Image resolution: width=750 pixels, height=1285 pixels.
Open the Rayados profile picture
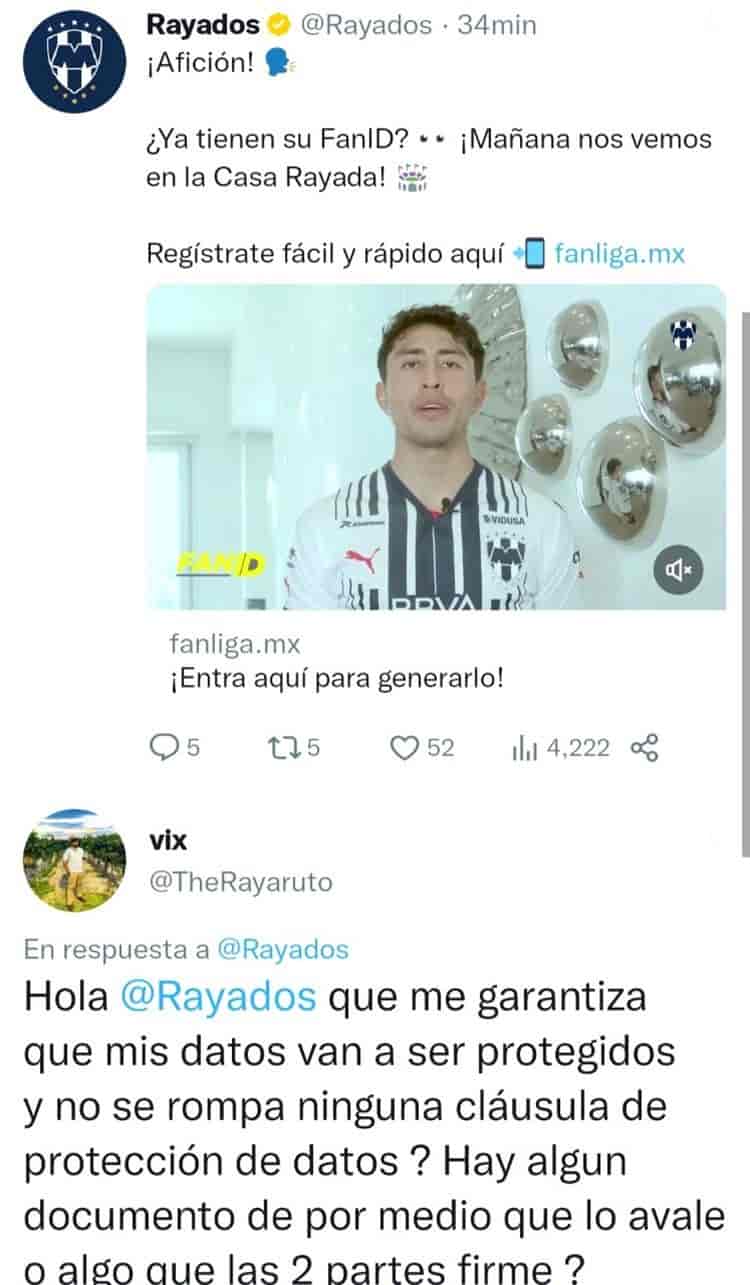click(x=74, y=61)
